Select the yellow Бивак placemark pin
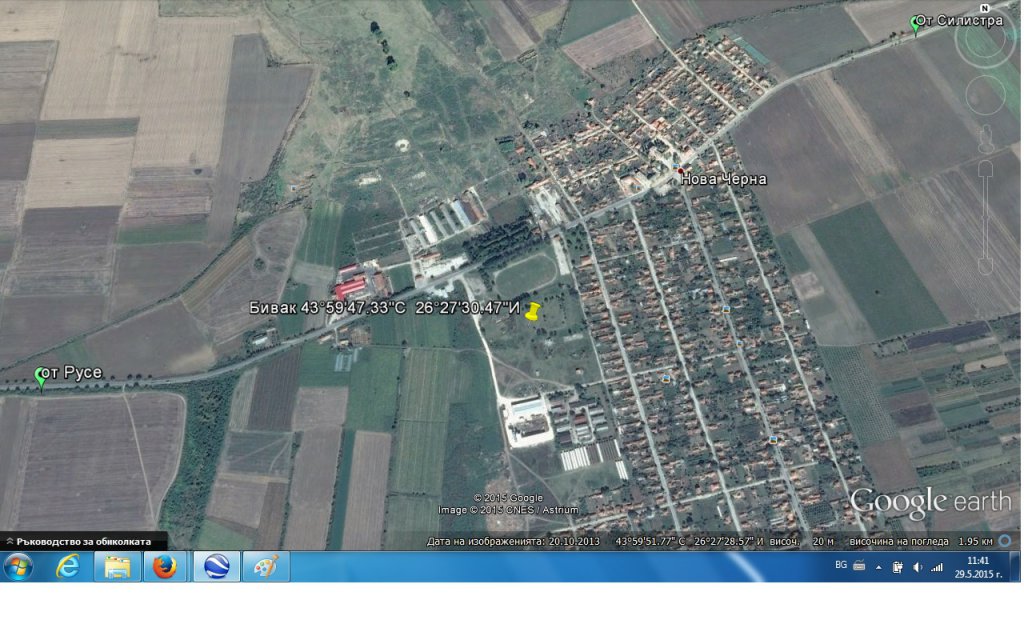 [x=533, y=311]
